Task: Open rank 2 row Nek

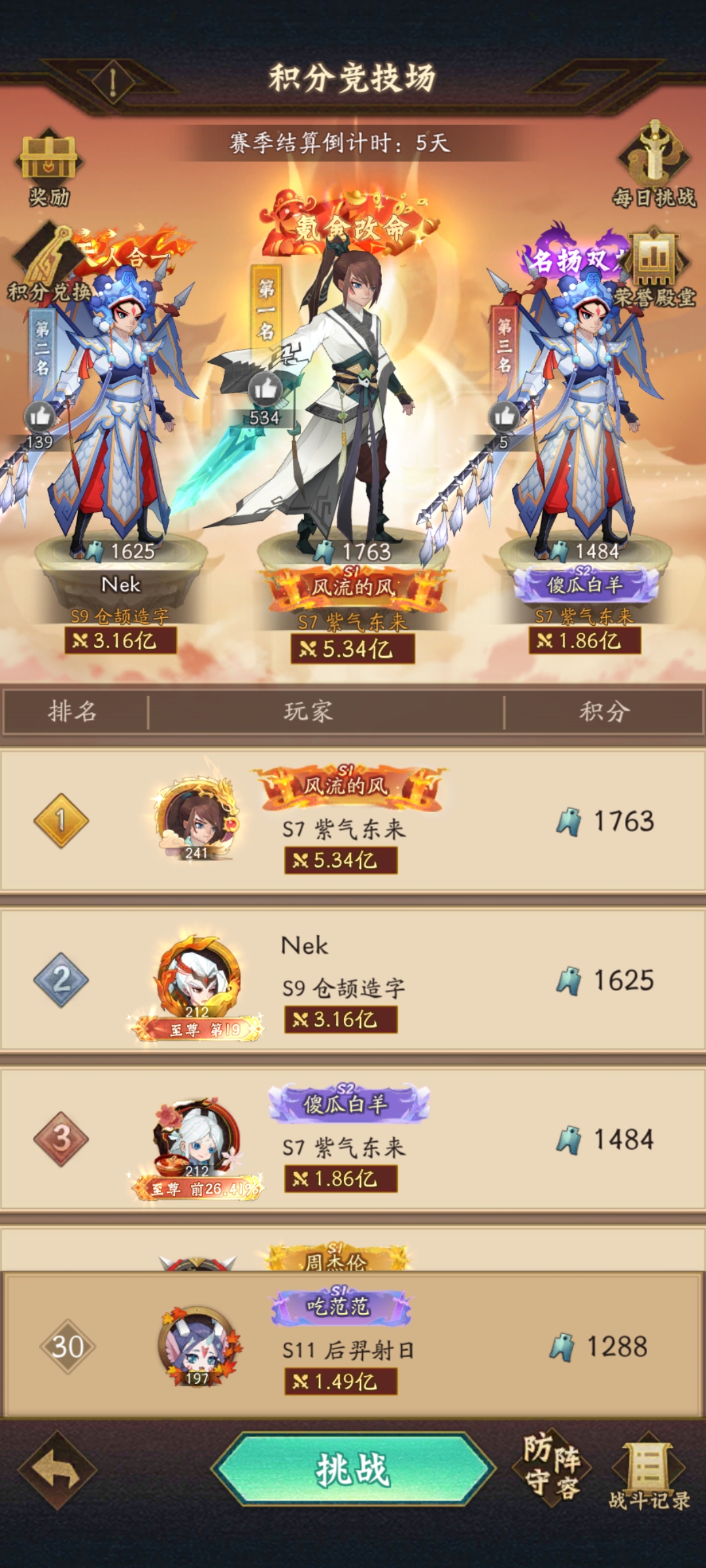Action: click(x=353, y=980)
